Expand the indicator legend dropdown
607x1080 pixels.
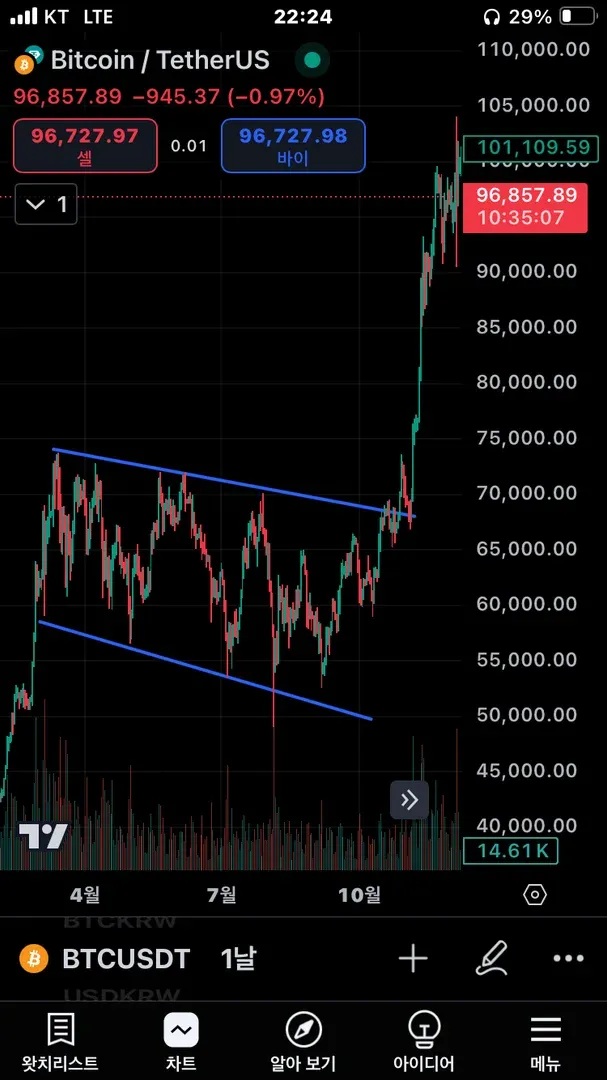(46, 204)
